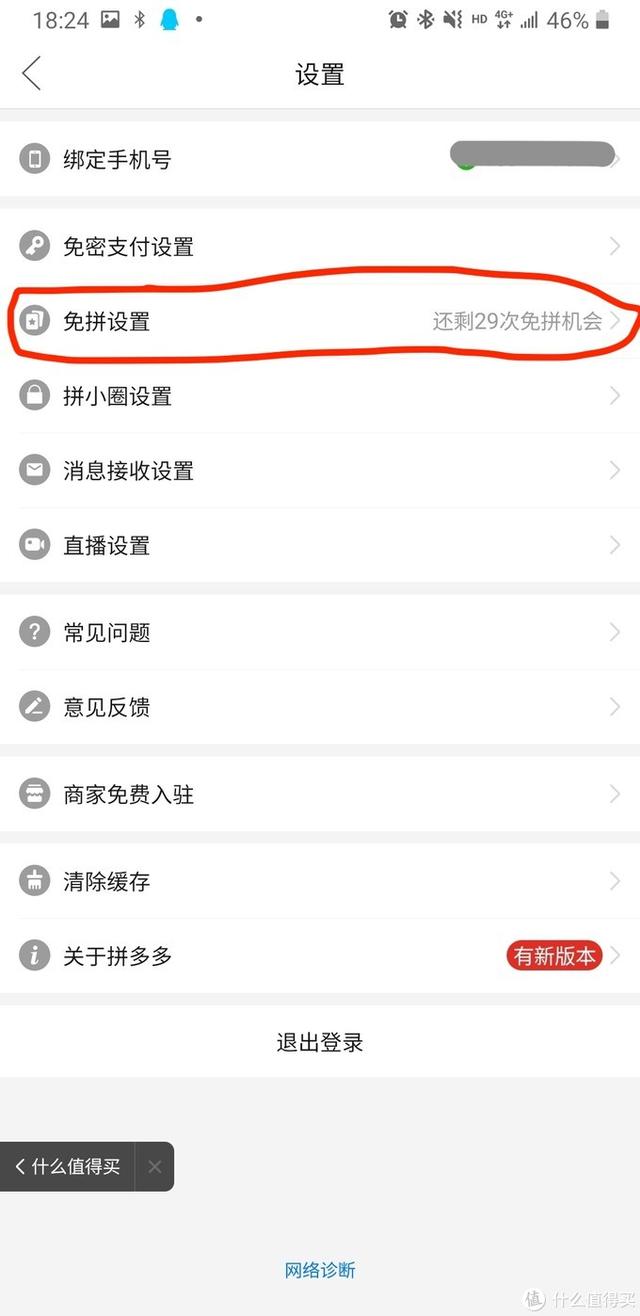The width and height of the screenshot is (640, 1316).
Task: Return to 什么值得买 app
Action: pos(67,1166)
